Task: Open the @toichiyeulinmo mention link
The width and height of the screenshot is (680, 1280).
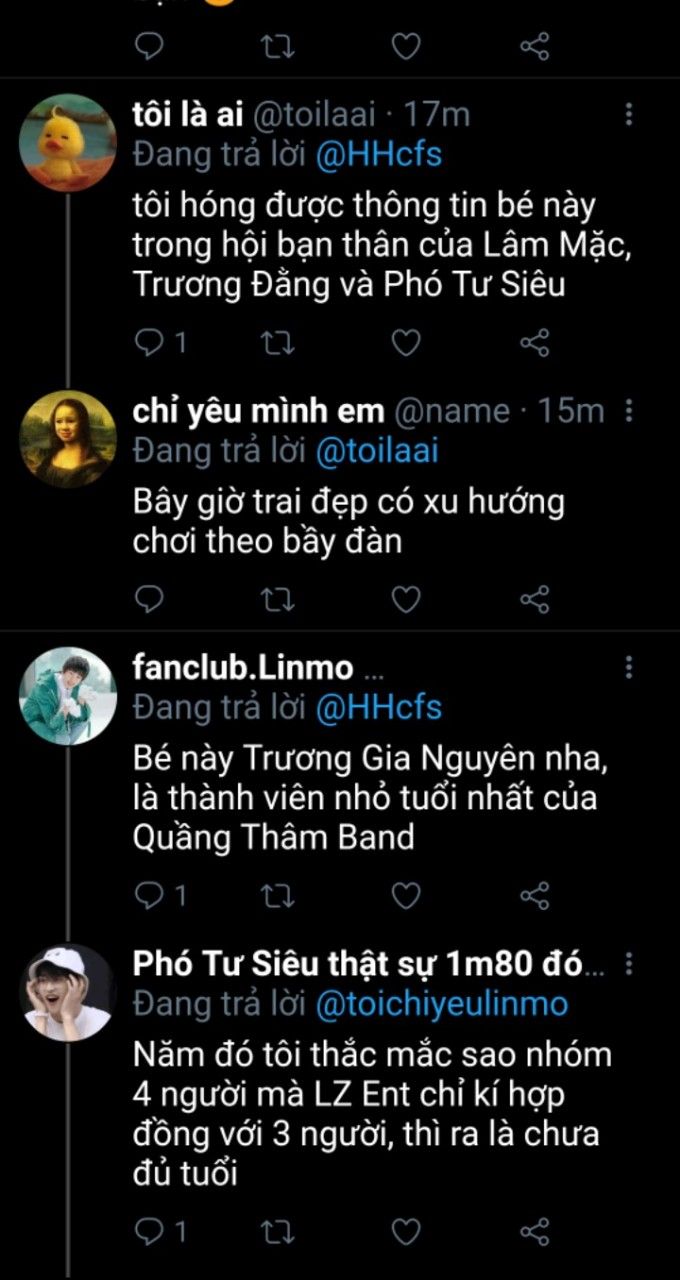Action: (441, 1003)
